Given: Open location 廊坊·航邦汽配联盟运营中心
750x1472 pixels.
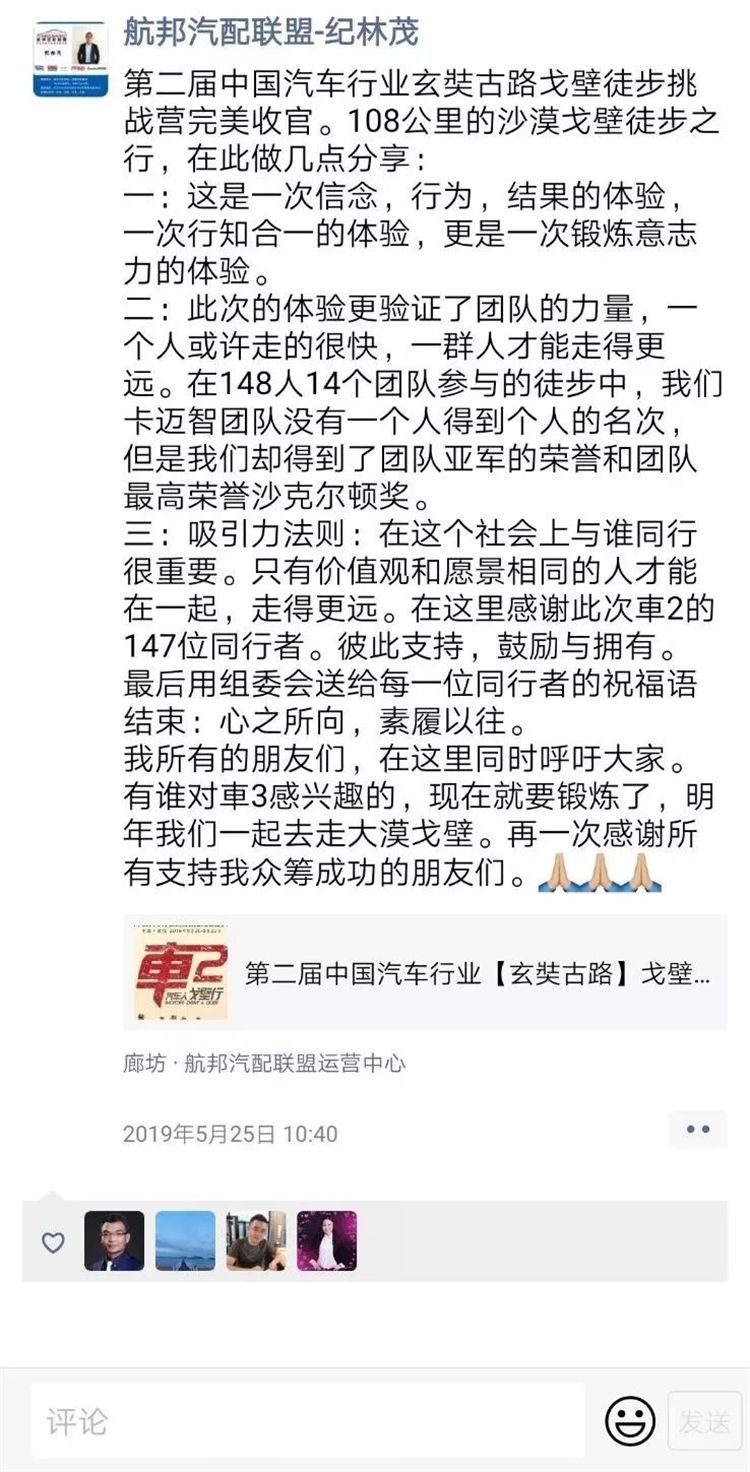Looking at the screenshot, I should pyautogui.click(x=264, y=1063).
